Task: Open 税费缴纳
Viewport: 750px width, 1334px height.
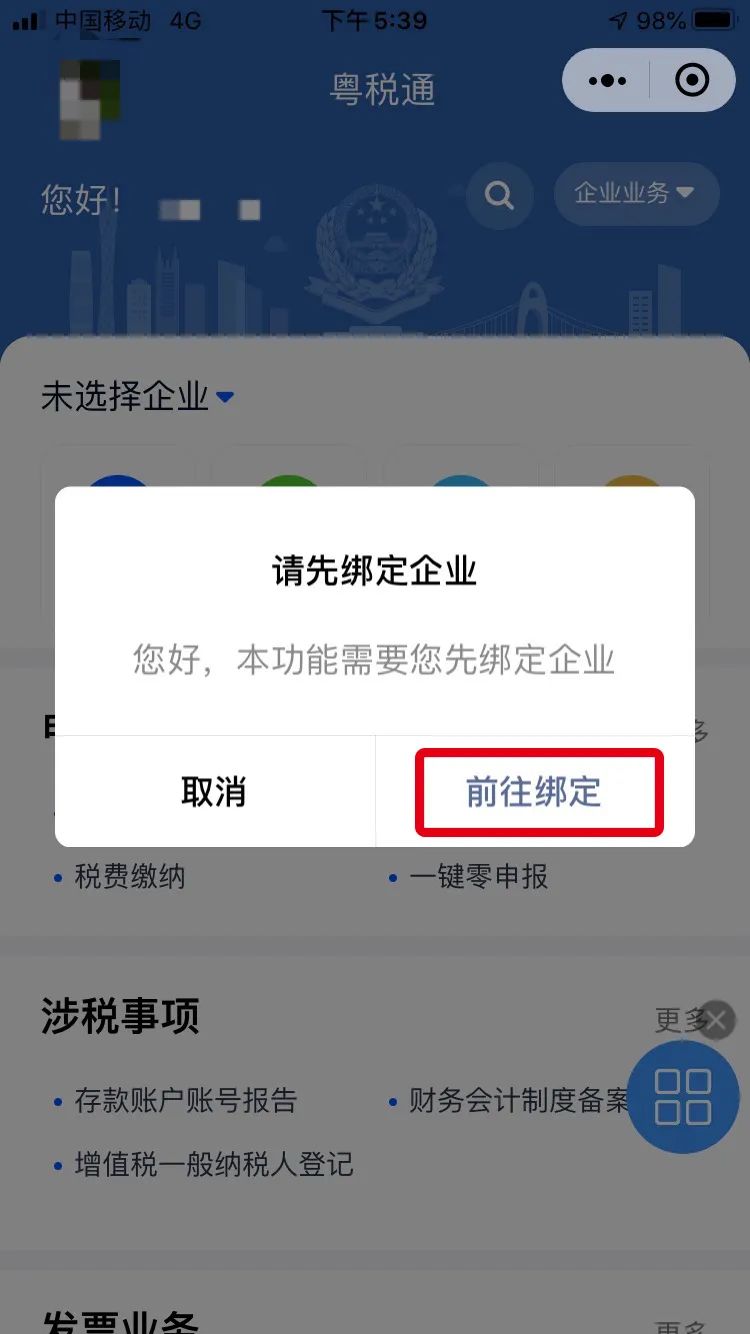Action: tap(130, 877)
